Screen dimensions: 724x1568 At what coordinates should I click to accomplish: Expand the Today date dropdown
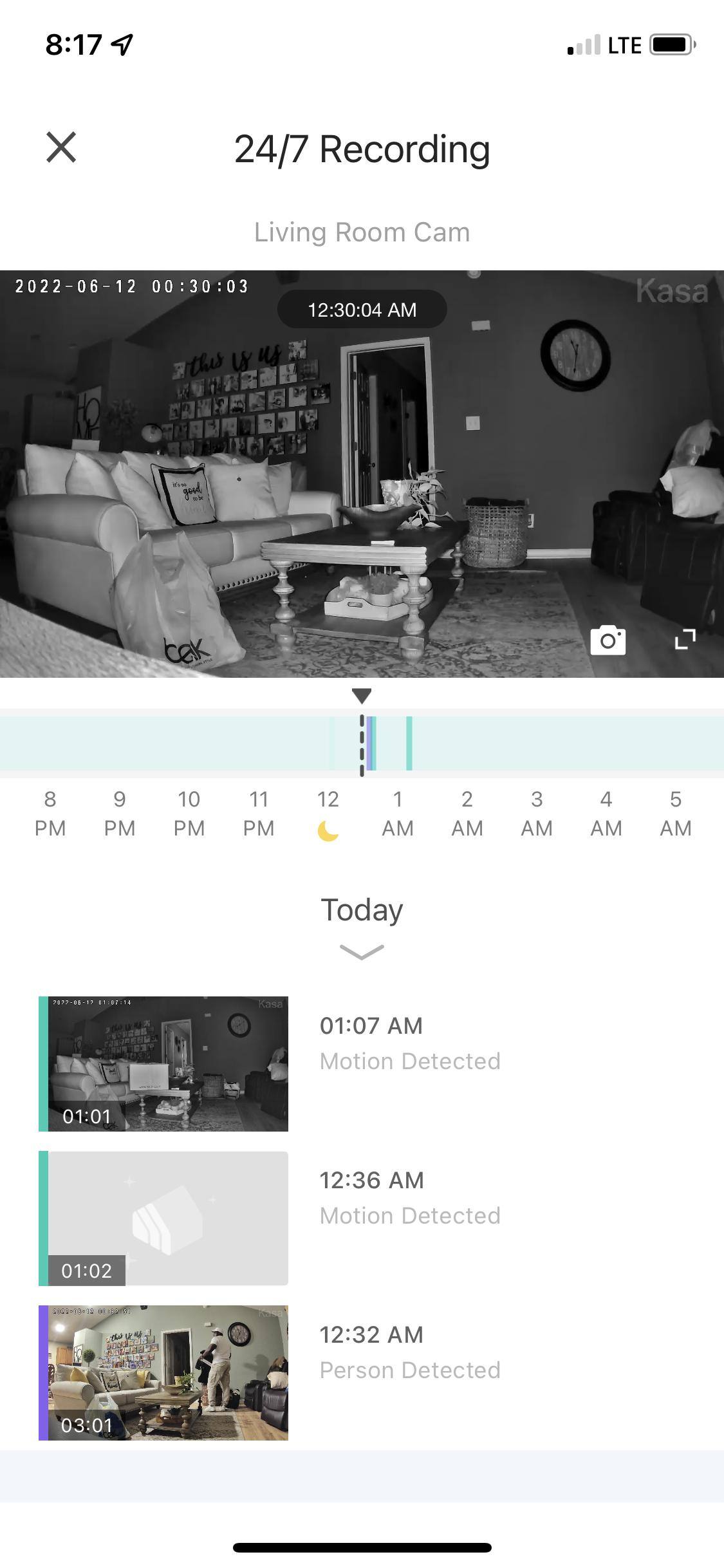pos(362,951)
